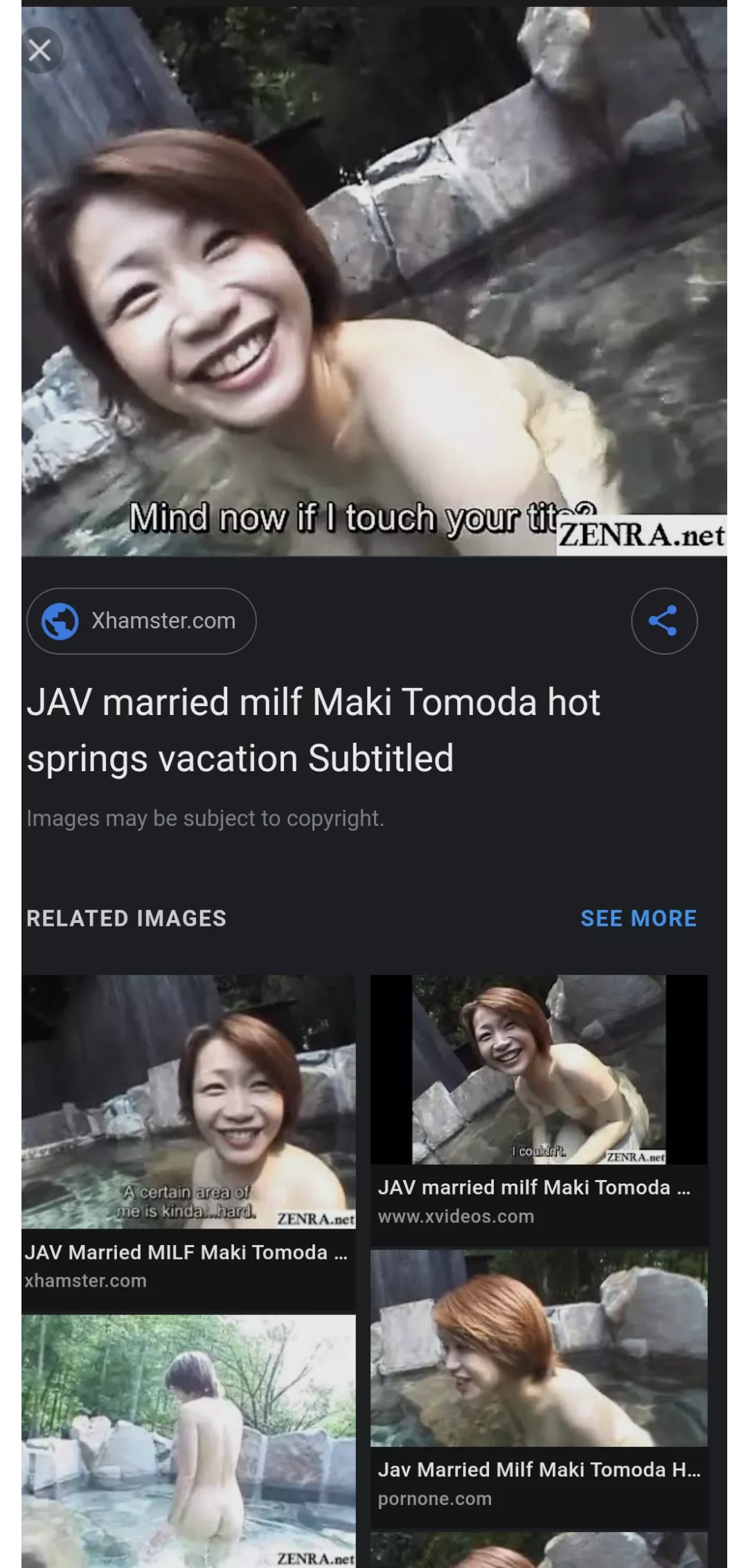
Task: Open the main image title link
Action: 313,730
